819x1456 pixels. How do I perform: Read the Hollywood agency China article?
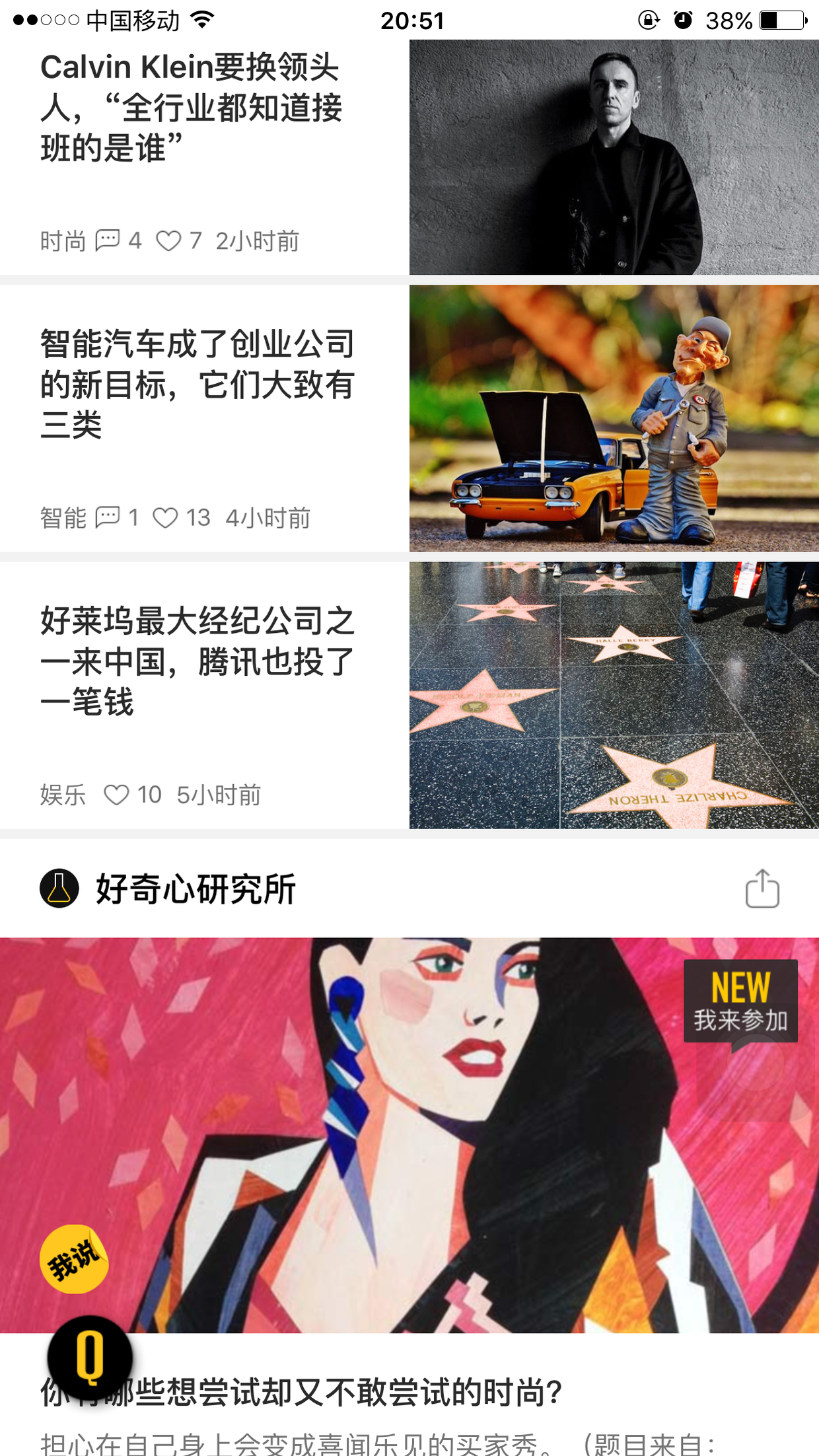pos(197,661)
